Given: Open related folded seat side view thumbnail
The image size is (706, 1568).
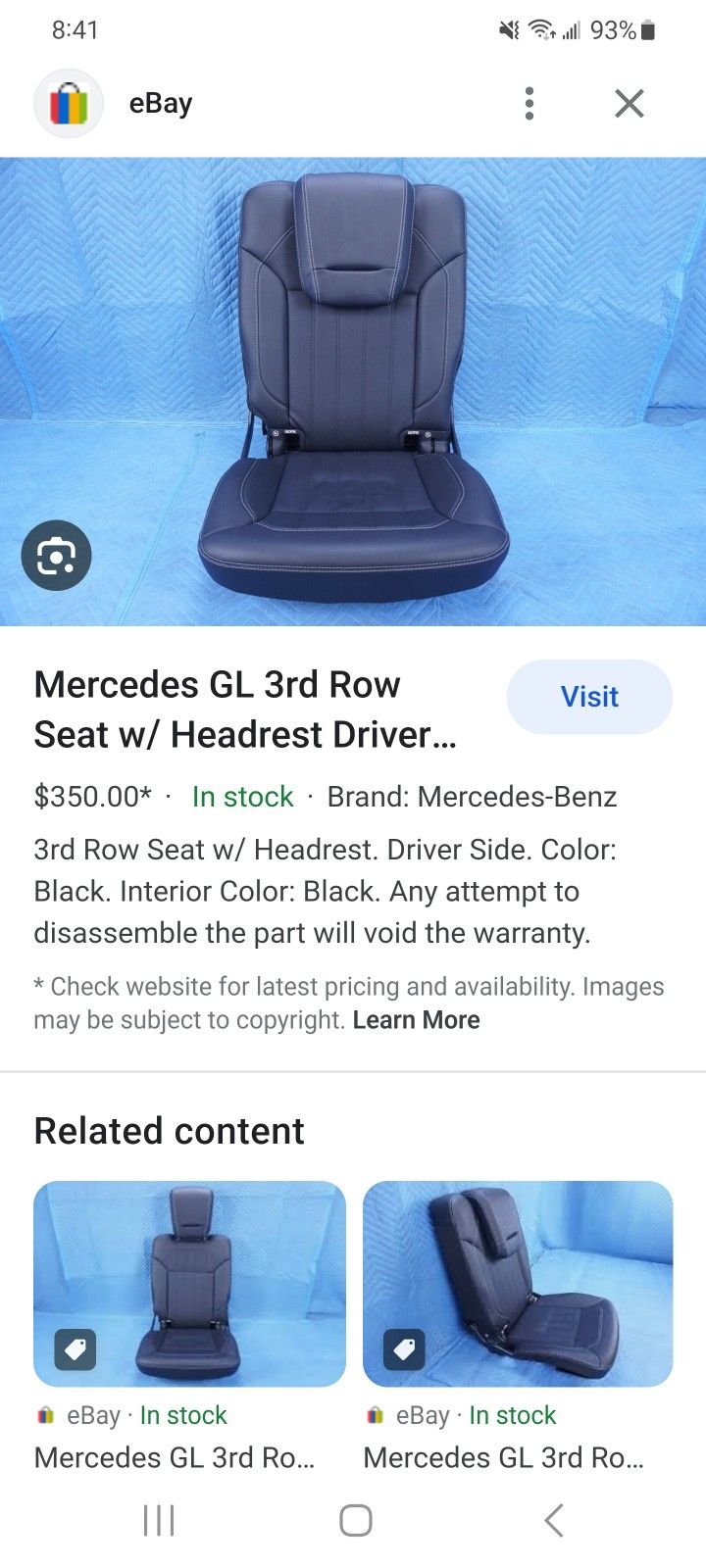Looking at the screenshot, I should [518, 1283].
